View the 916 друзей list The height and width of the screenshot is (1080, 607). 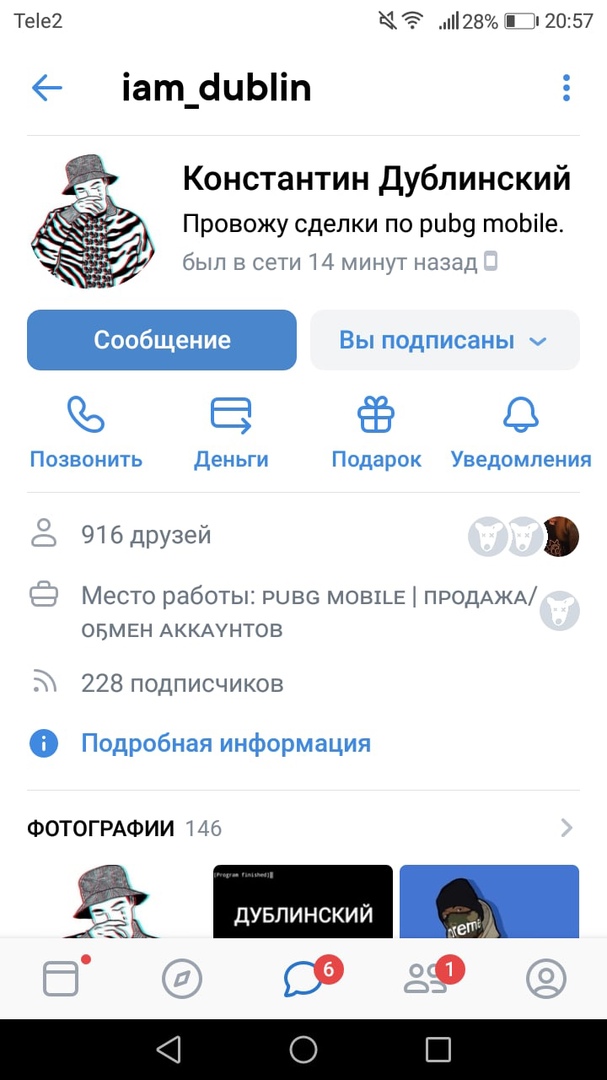click(146, 535)
